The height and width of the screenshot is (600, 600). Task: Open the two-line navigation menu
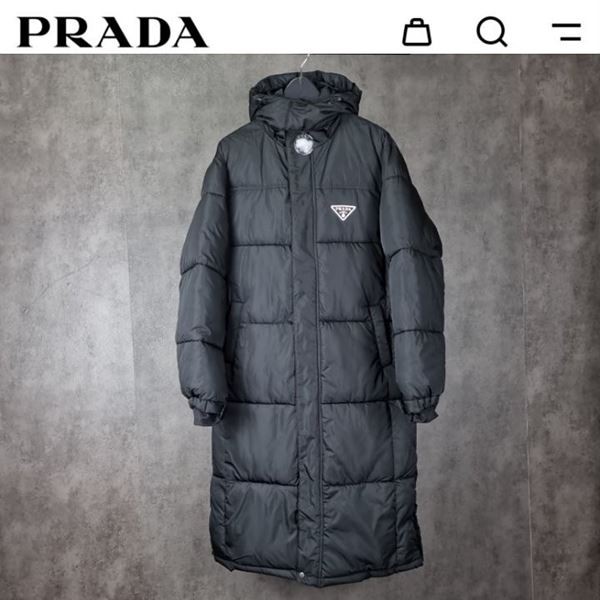click(566, 32)
